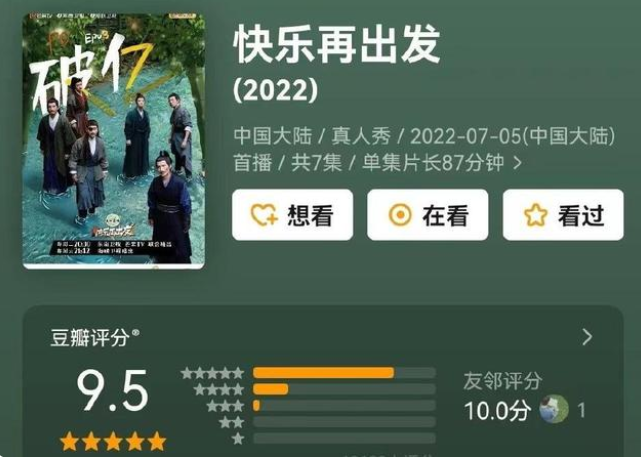This screenshot has height=457, width=641.
Task: Open the 快乐再出发 poster image
Action: 113,140
